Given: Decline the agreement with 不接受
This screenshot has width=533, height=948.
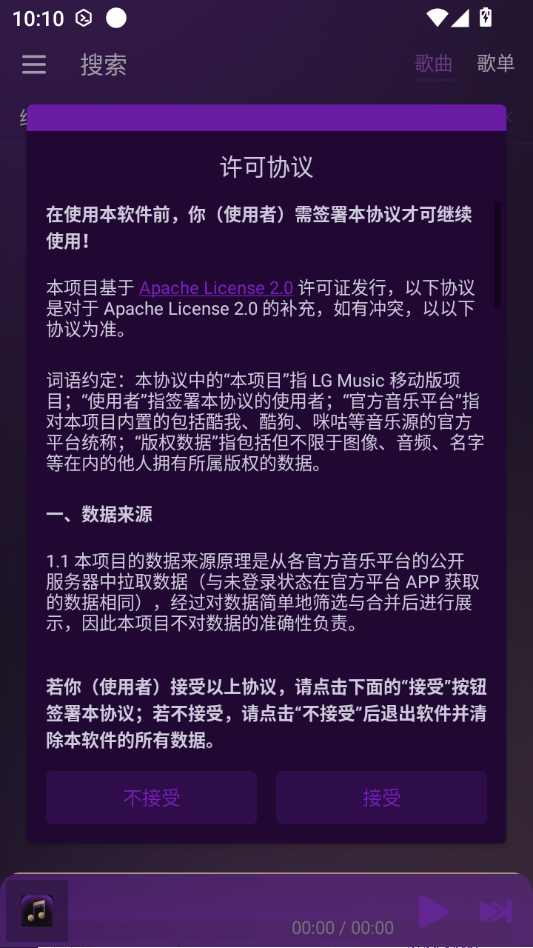Looking at the screenshot, I should (x=152, y=797).
